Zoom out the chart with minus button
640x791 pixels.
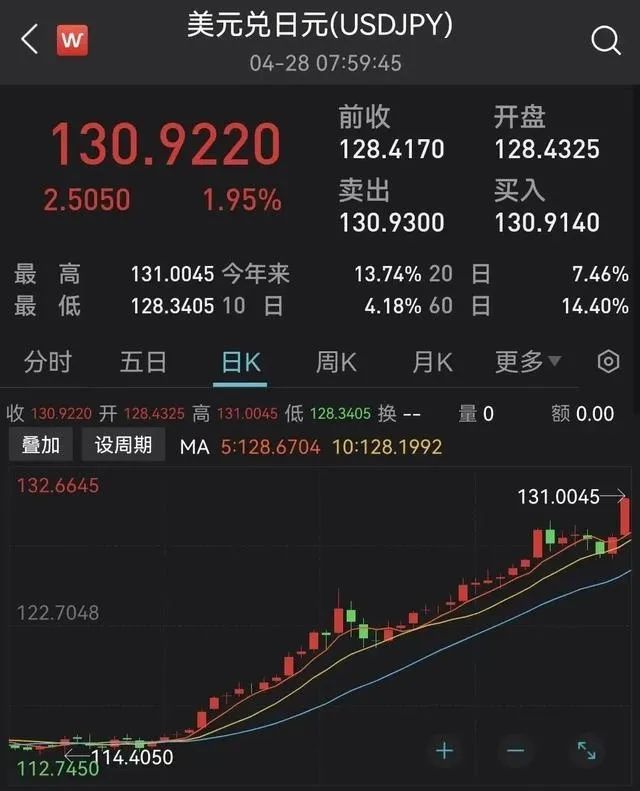tap(516, 751)
